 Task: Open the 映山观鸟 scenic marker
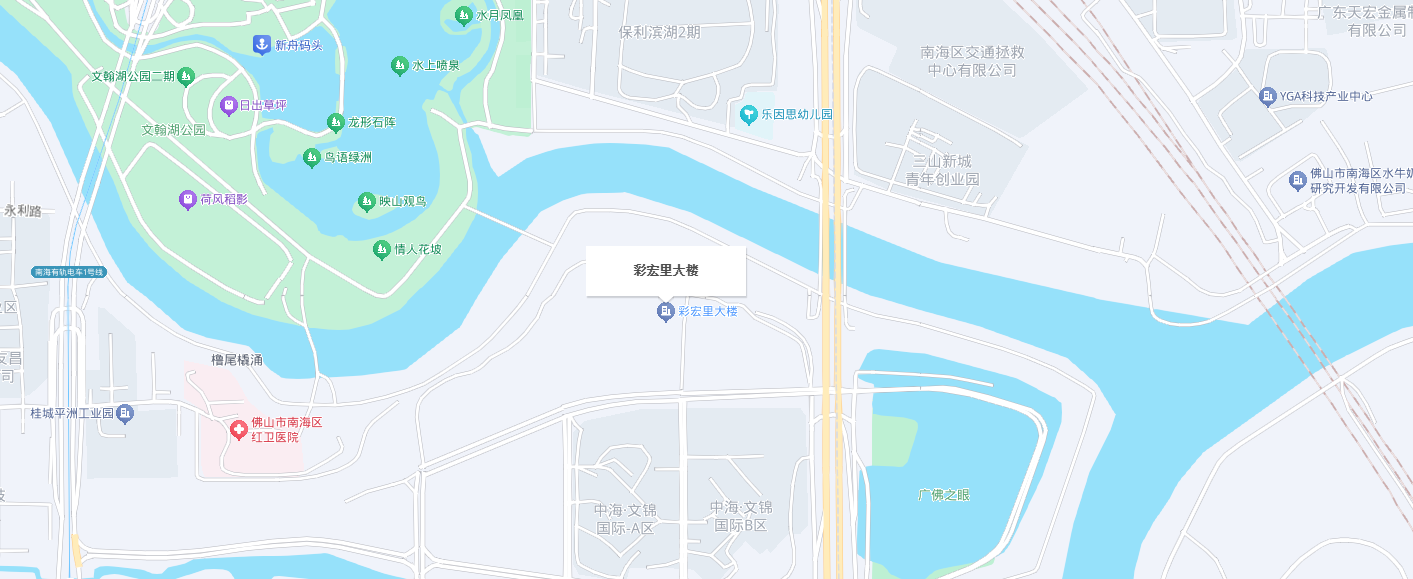point(366,202)
